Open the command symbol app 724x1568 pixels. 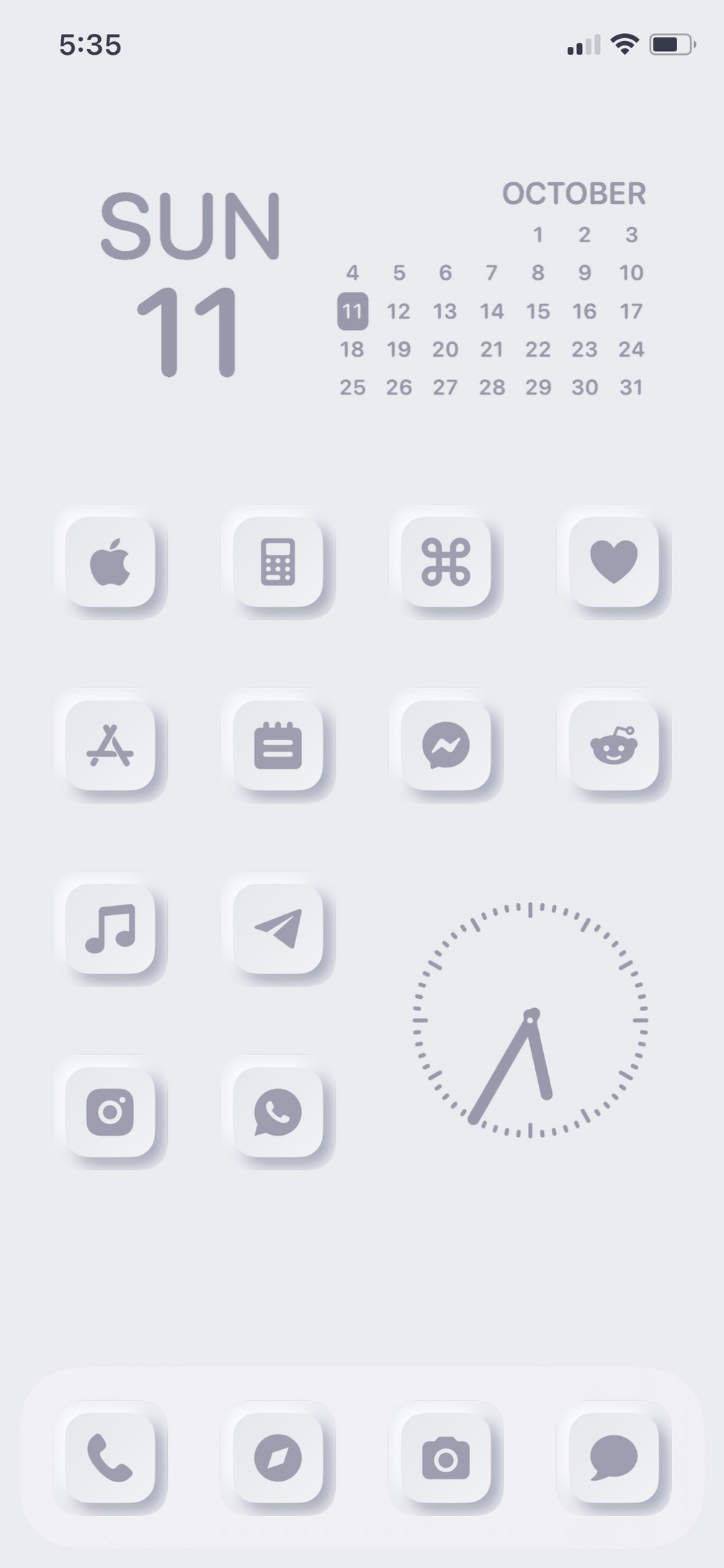tap(446, 561)
